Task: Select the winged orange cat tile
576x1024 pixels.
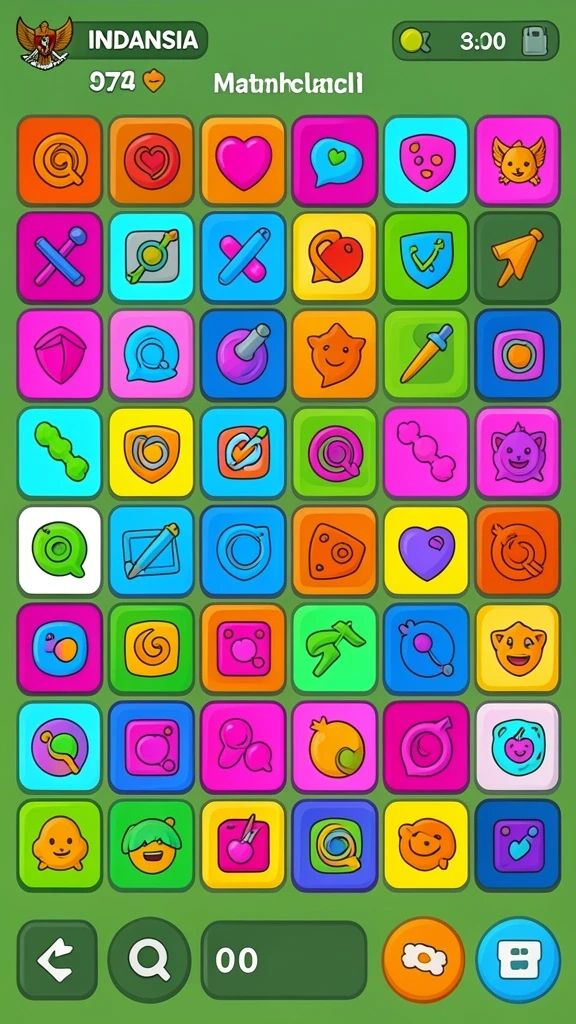Action: click(518, 161)
